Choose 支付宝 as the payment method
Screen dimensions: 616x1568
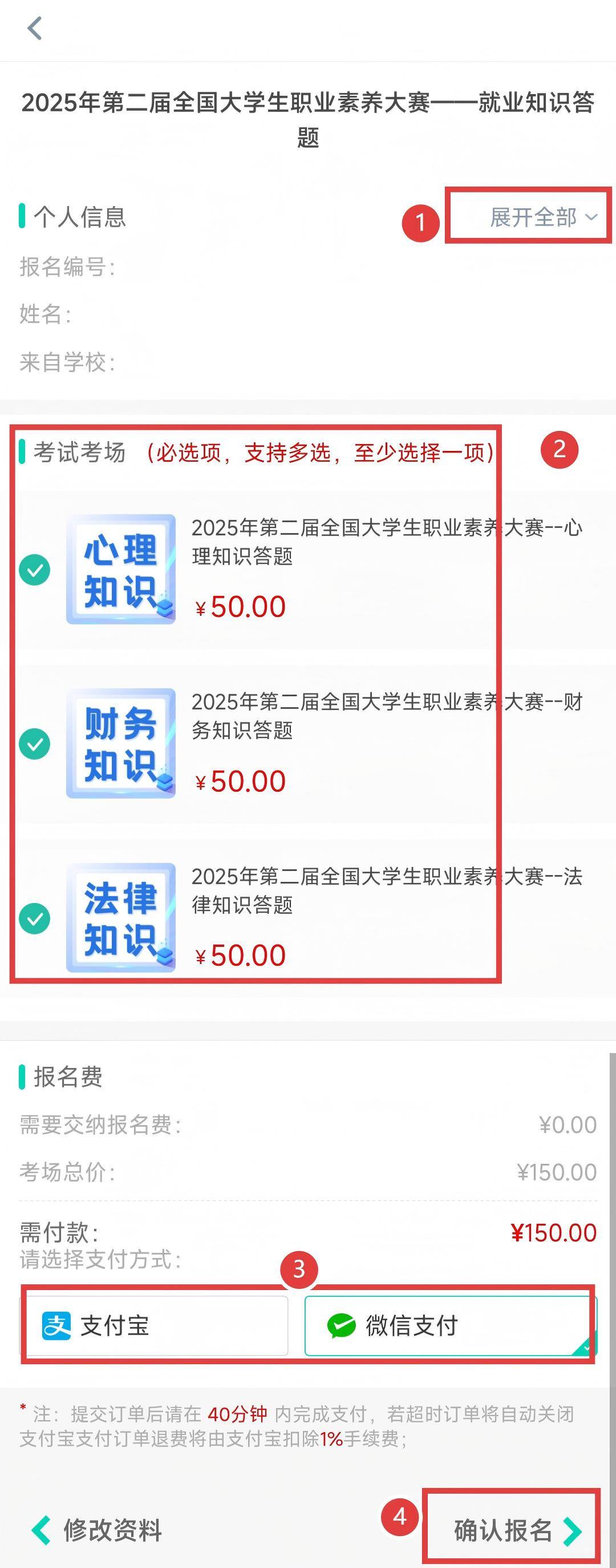[x=155, y=1325]
